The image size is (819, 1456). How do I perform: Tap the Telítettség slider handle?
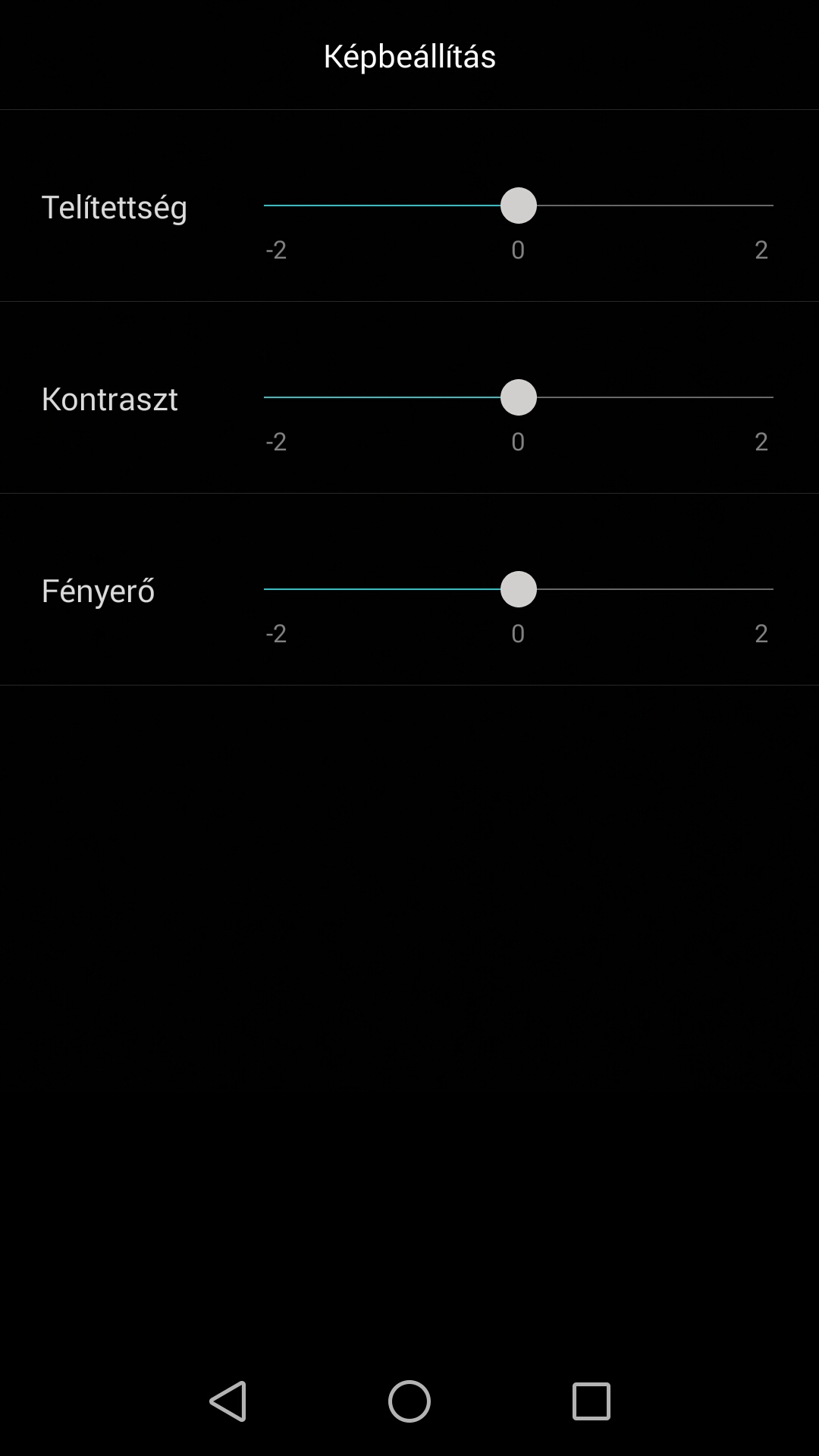(x=519, y=206)
